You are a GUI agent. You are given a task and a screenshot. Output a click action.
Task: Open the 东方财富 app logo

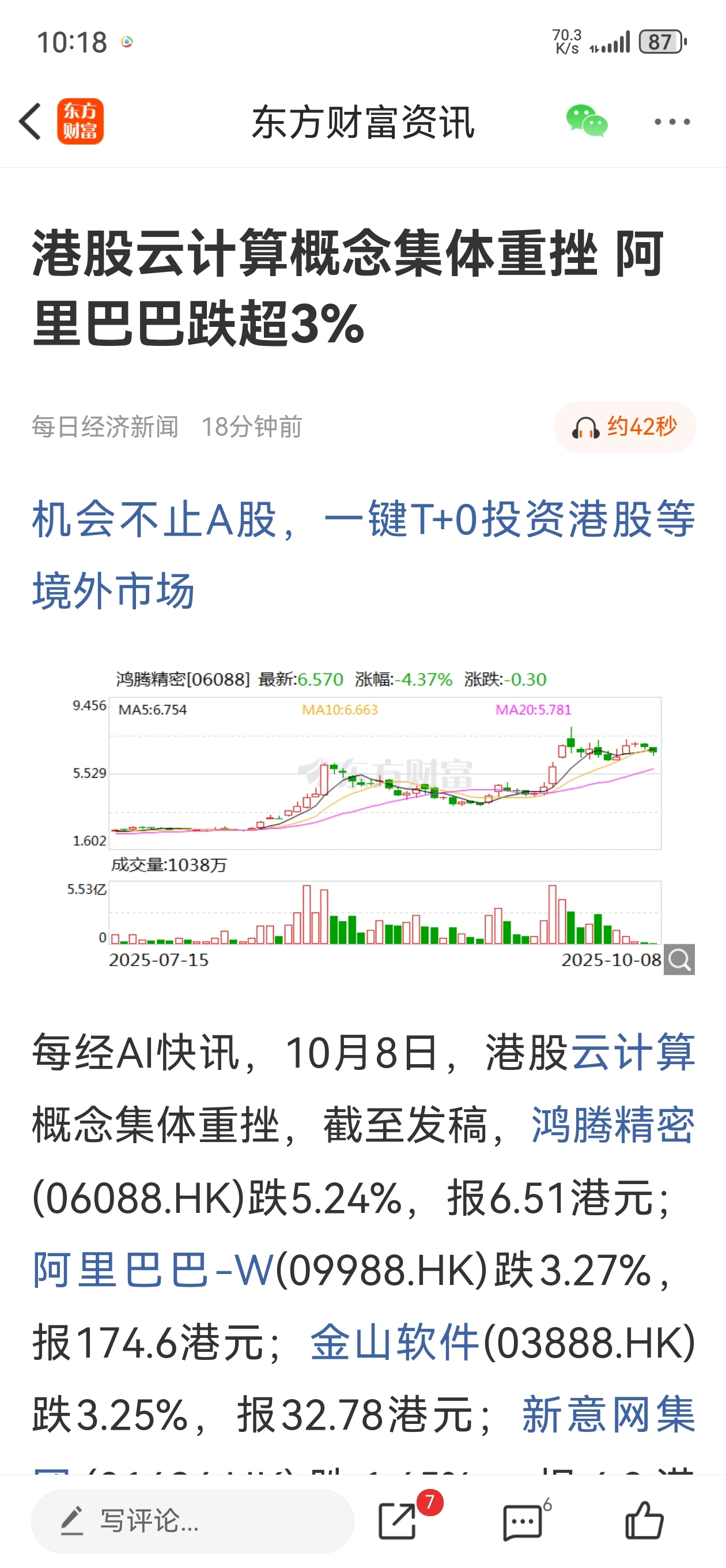coord(80,122)
